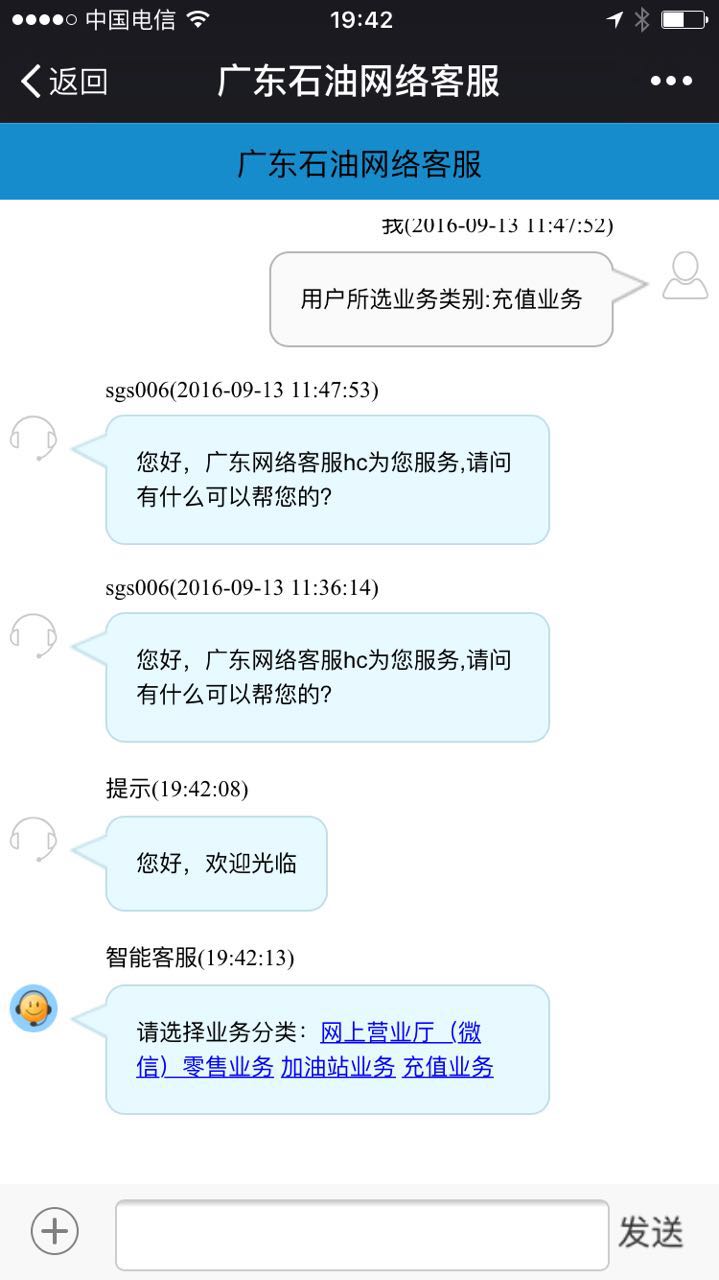The width and height of the screenshot is (719, 1280).
Task: Open the plus attachment button
Action: click(x=54, y=1231)
